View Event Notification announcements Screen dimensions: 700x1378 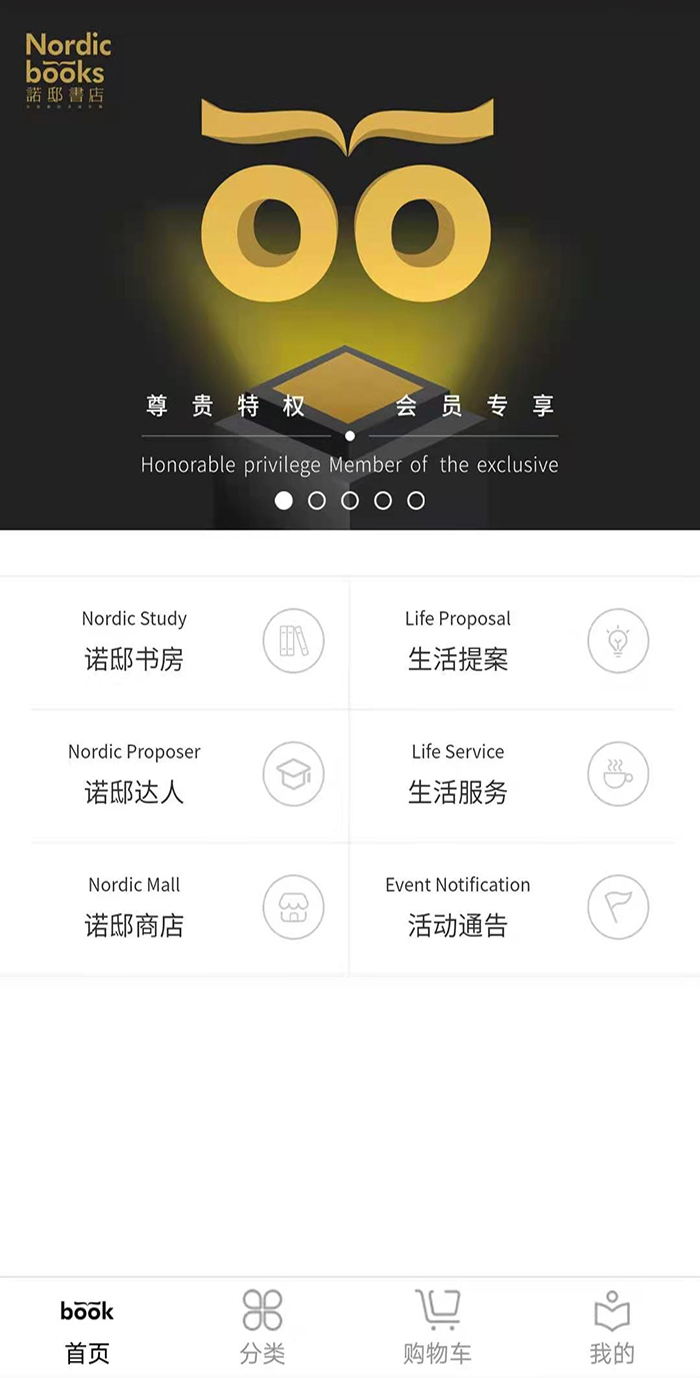512,906
